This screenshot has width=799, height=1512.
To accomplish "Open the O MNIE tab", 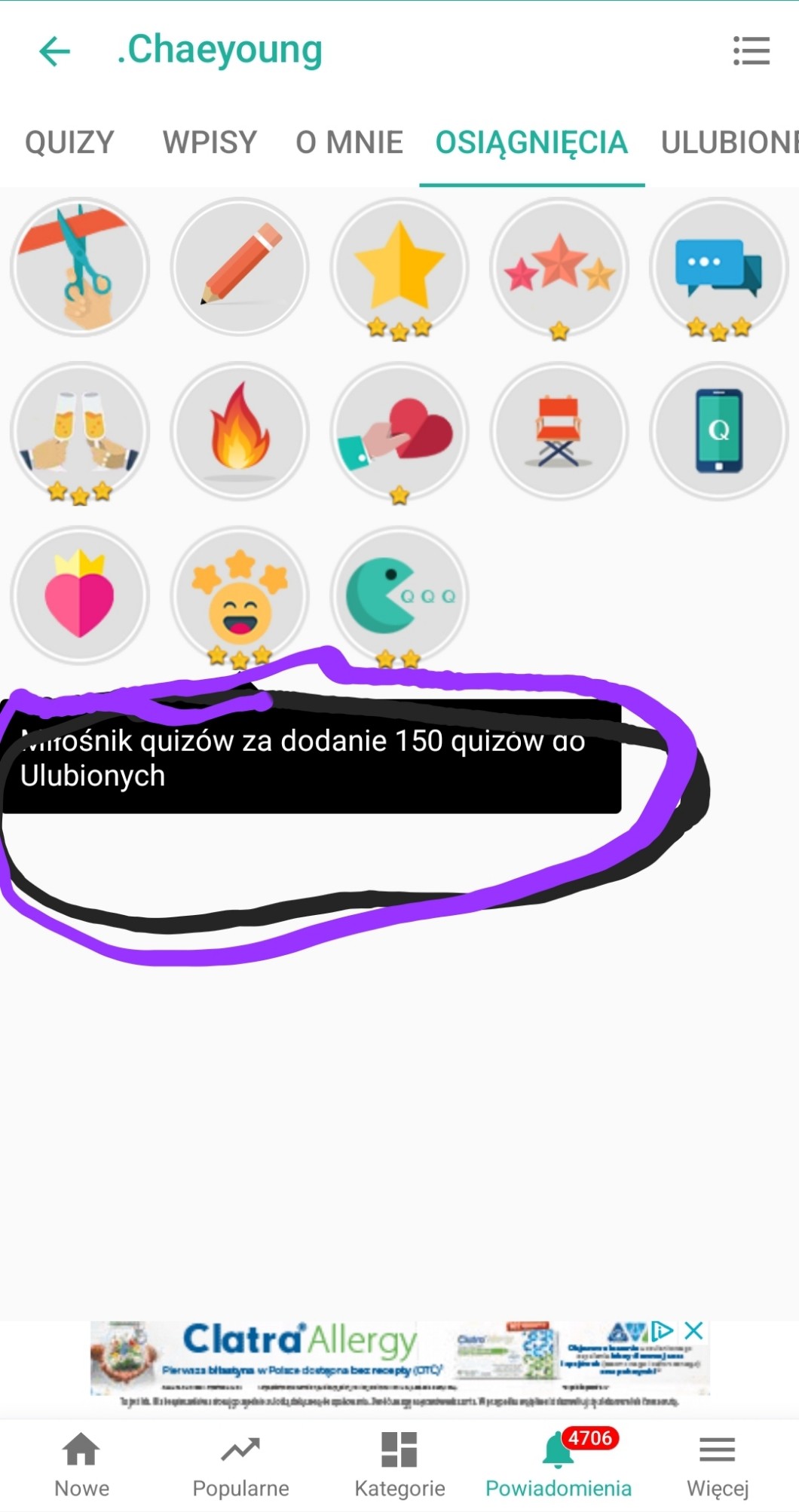I will (x=349, y=142).
